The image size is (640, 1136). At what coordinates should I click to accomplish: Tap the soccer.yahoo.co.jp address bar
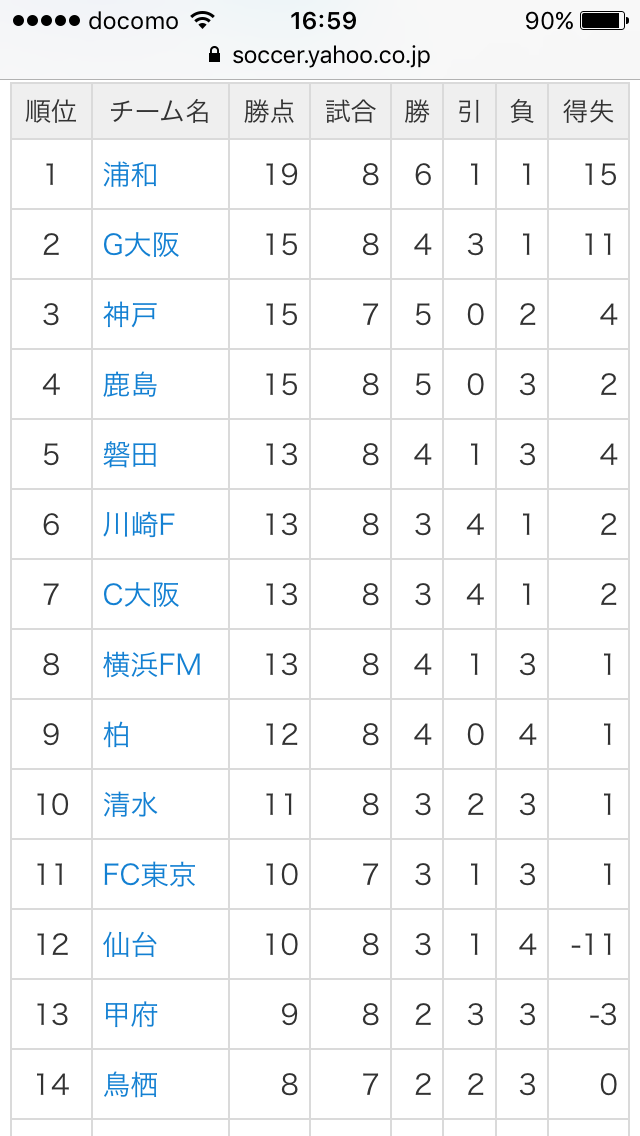[x=320, y=56]
